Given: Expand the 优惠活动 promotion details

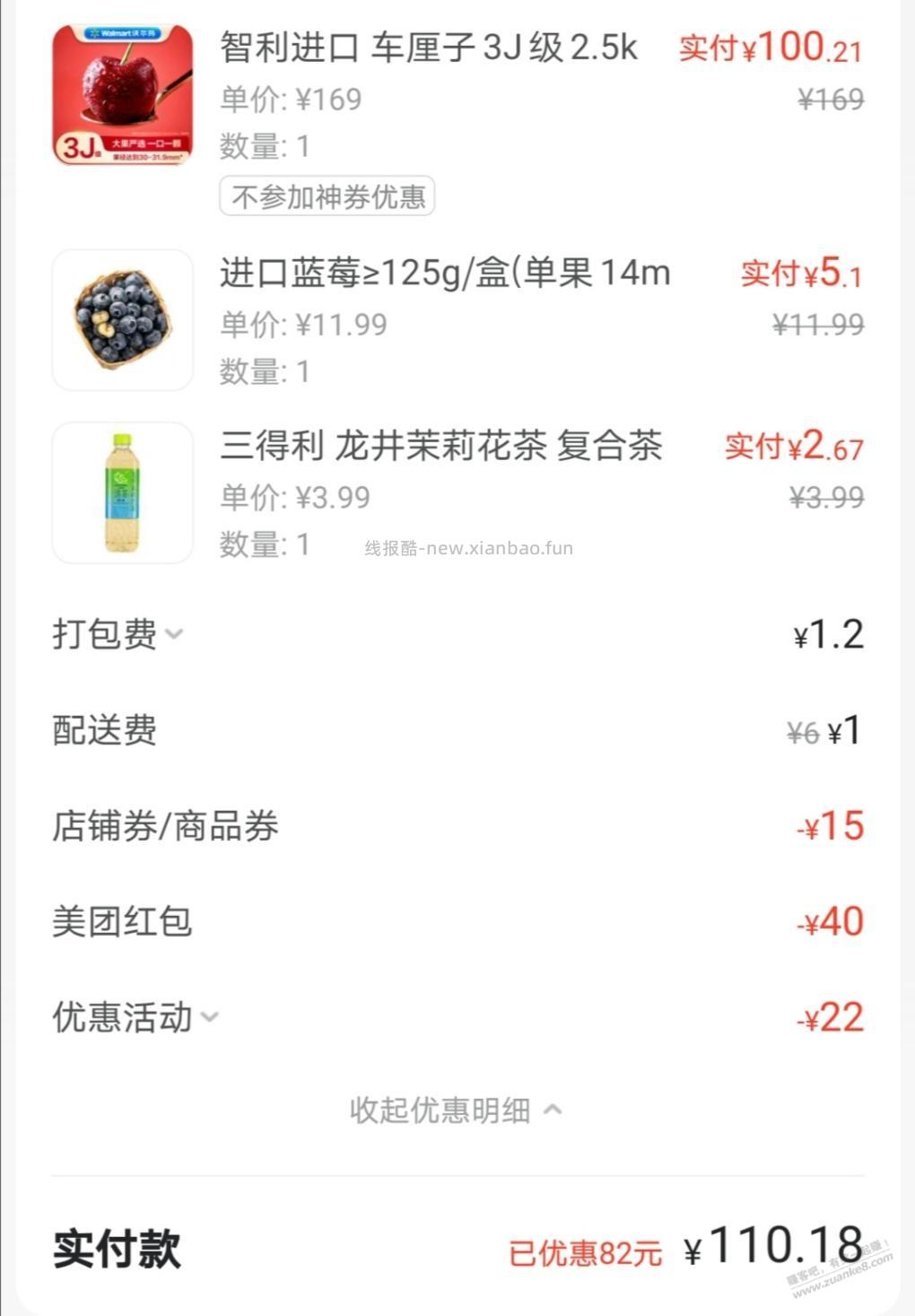Looking at the screenshot, I should pyautogui.click(x=211, y=1018).
